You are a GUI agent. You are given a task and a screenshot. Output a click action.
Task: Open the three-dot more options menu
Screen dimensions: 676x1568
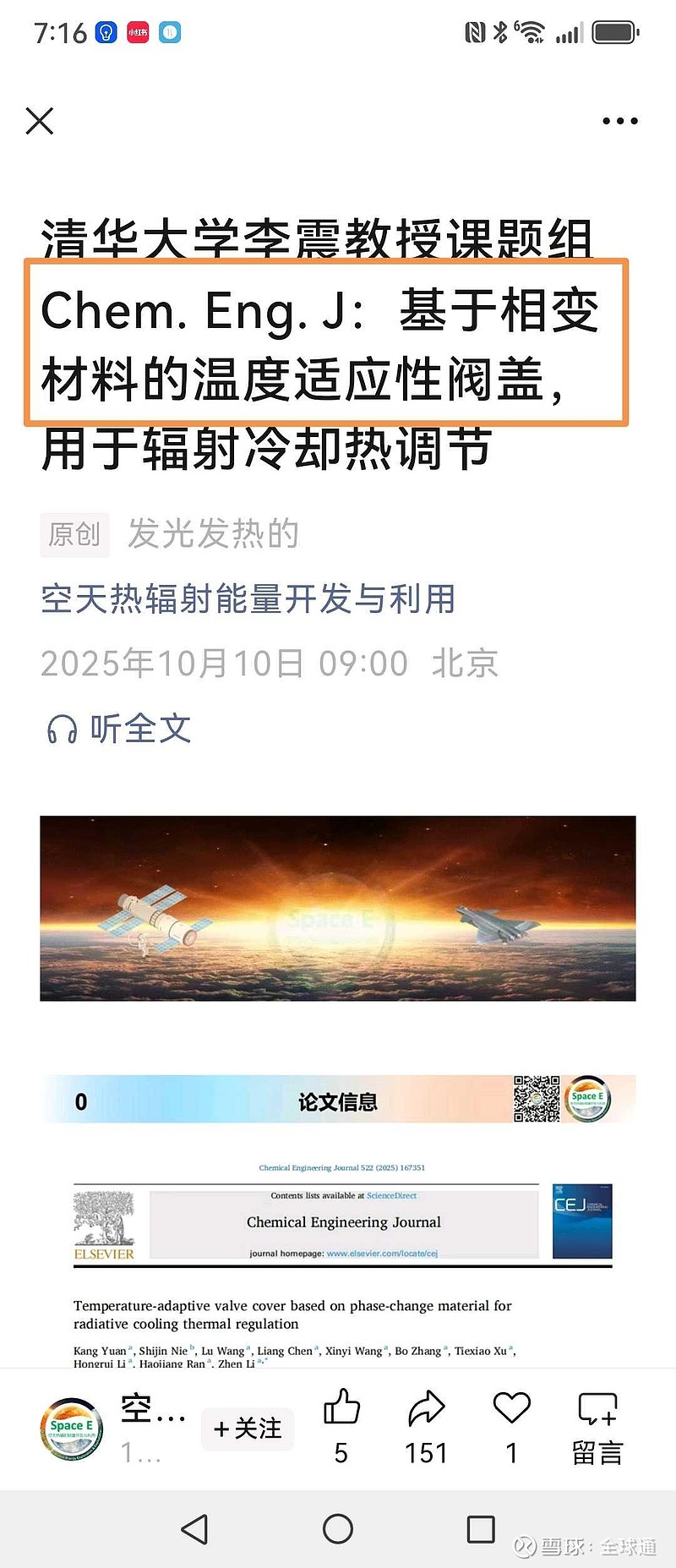click(x=619, y=121)
